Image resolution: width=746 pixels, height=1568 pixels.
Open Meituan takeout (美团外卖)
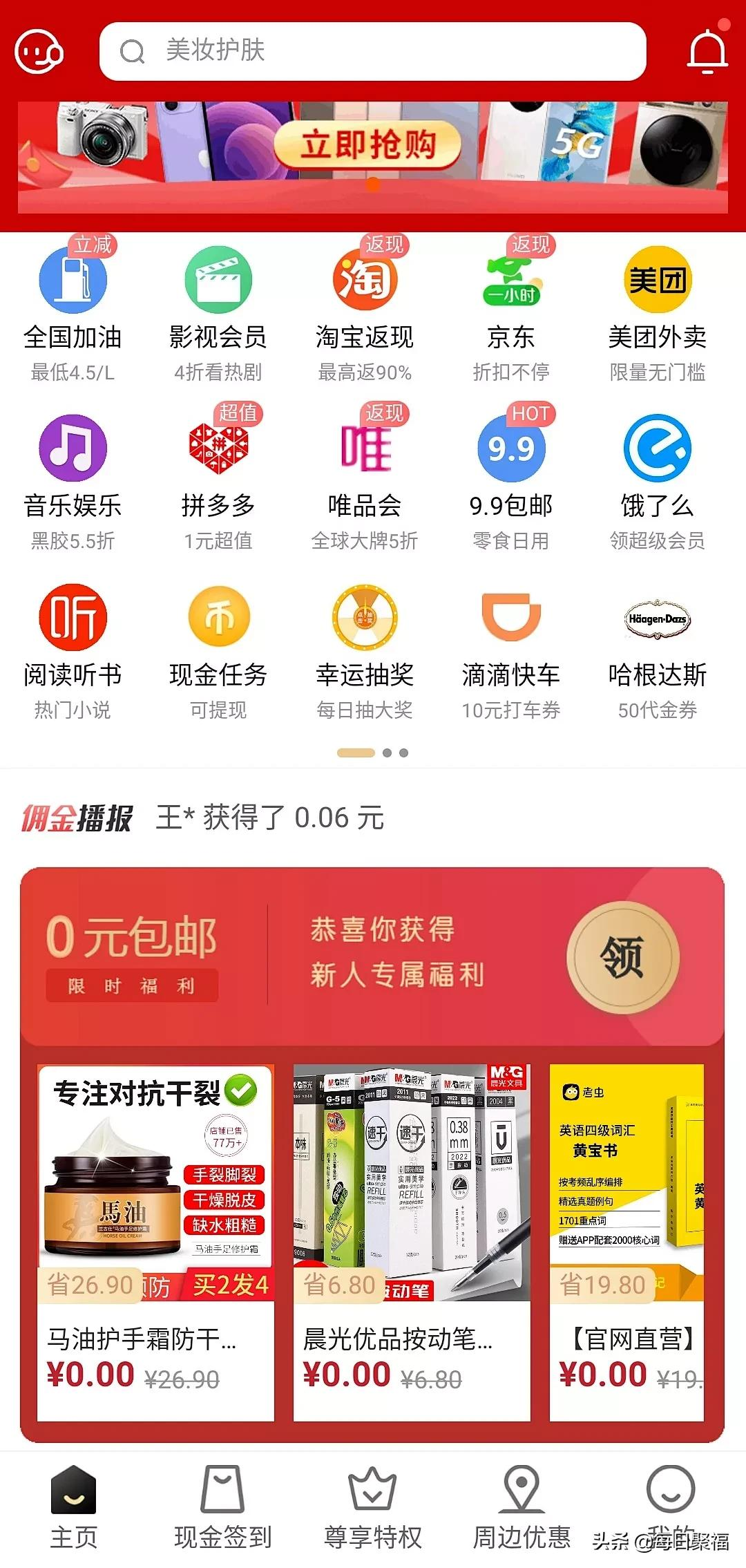[x=656, y=278]
